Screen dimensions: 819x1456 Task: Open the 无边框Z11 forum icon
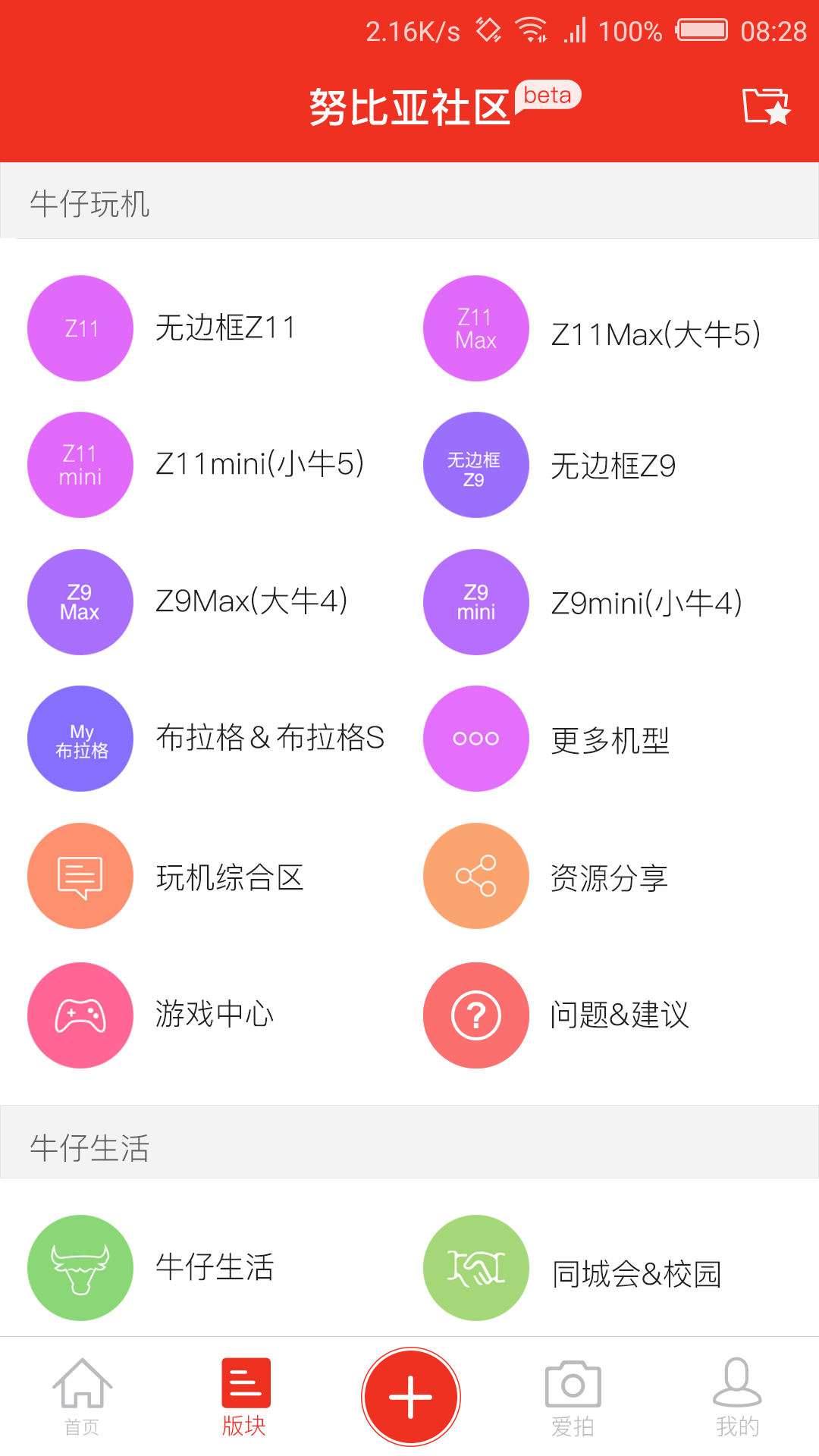pos(80,328)
